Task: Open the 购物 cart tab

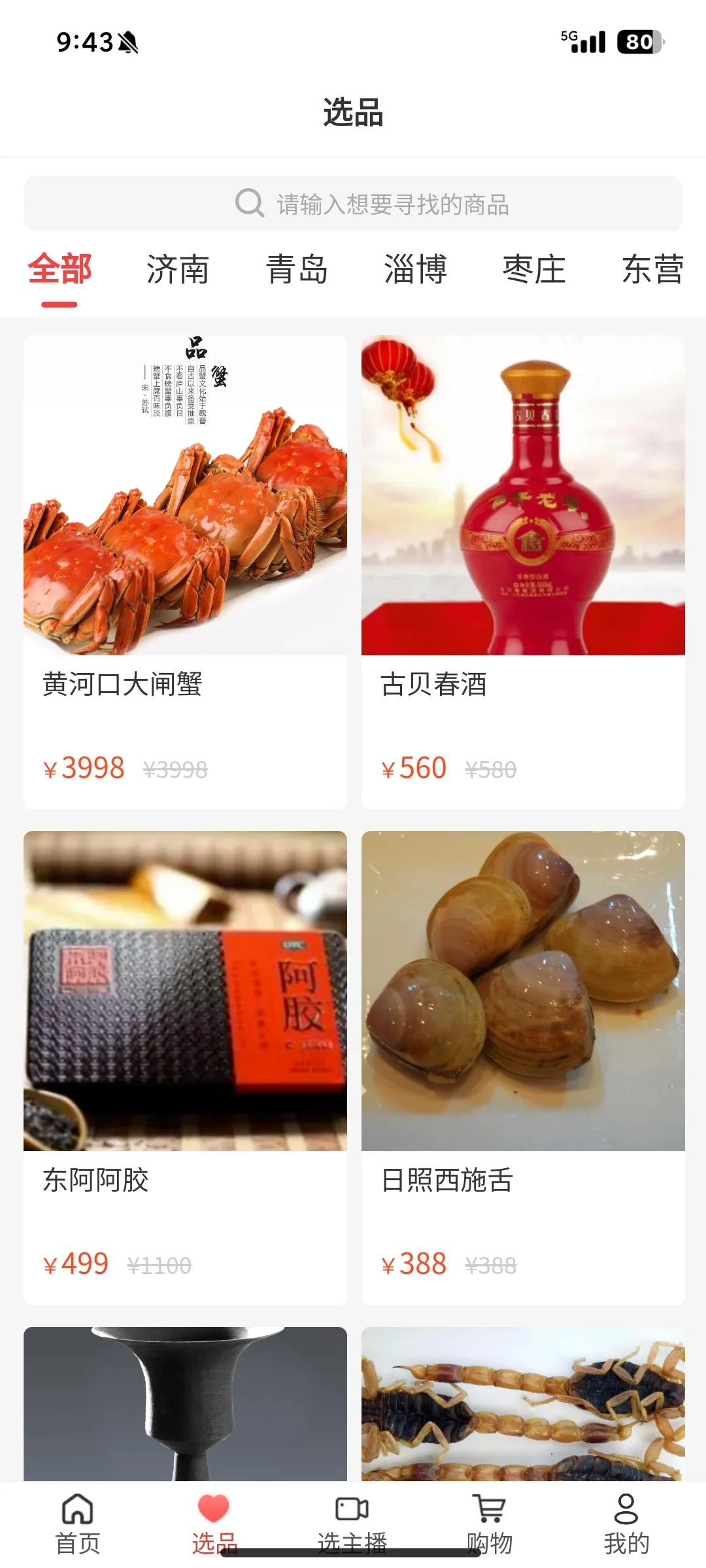Action: 490,1524
